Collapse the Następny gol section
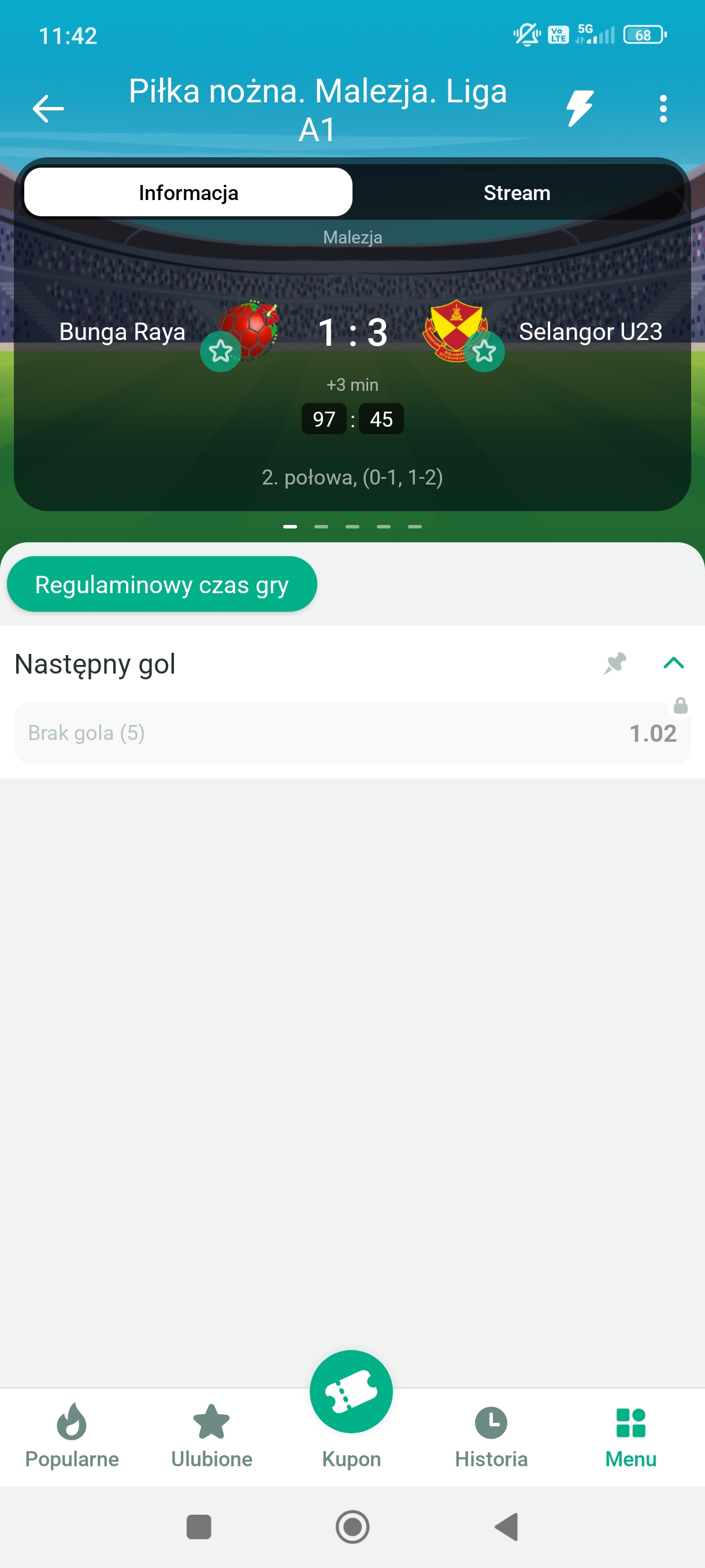Viewport: 705px width, 1568px height. click(673, 663)
